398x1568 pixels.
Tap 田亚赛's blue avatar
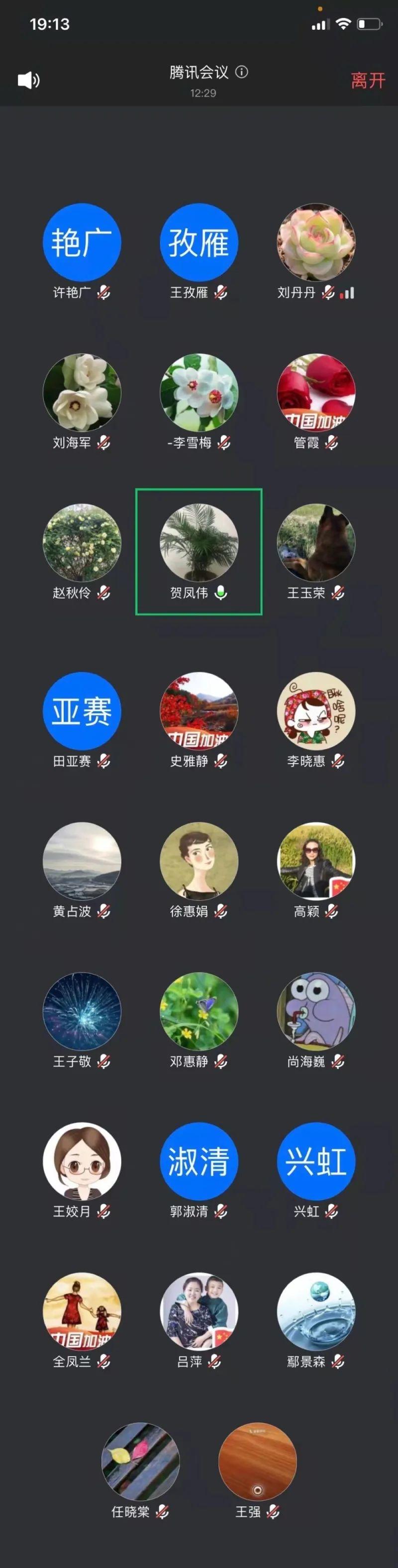click(x=82, y=711)
